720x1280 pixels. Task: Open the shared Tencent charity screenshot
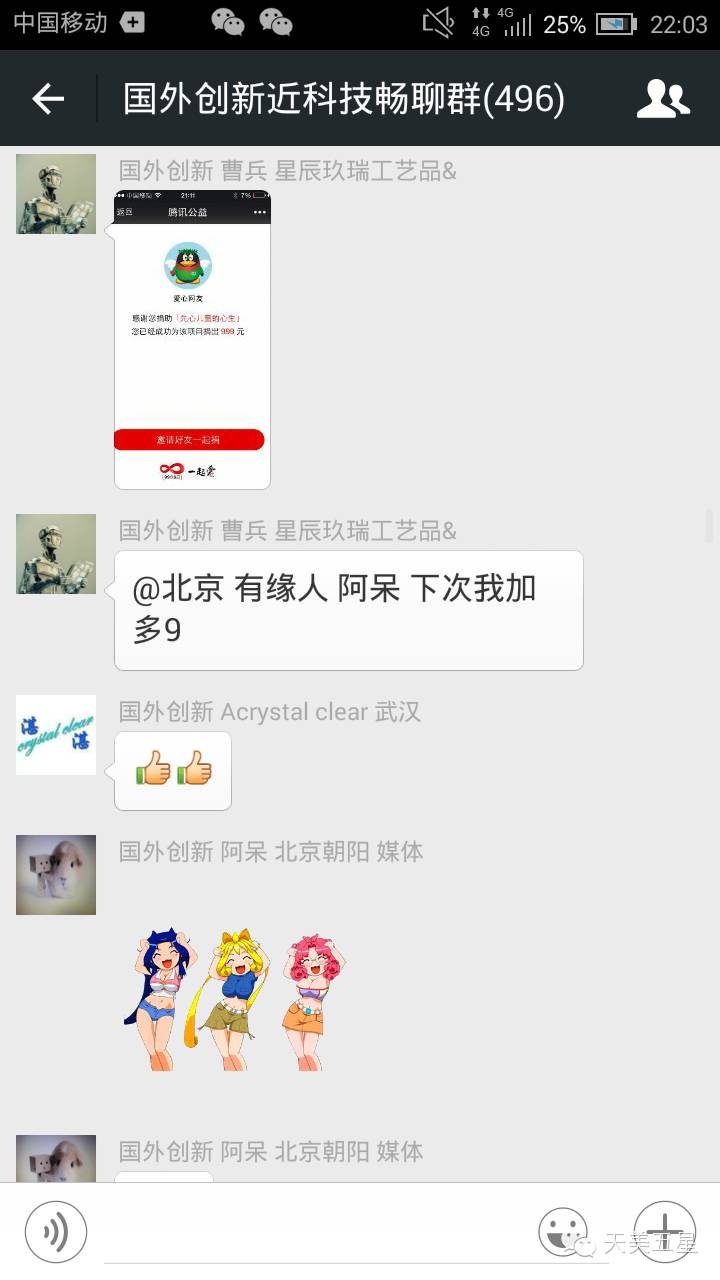(192, 339)
